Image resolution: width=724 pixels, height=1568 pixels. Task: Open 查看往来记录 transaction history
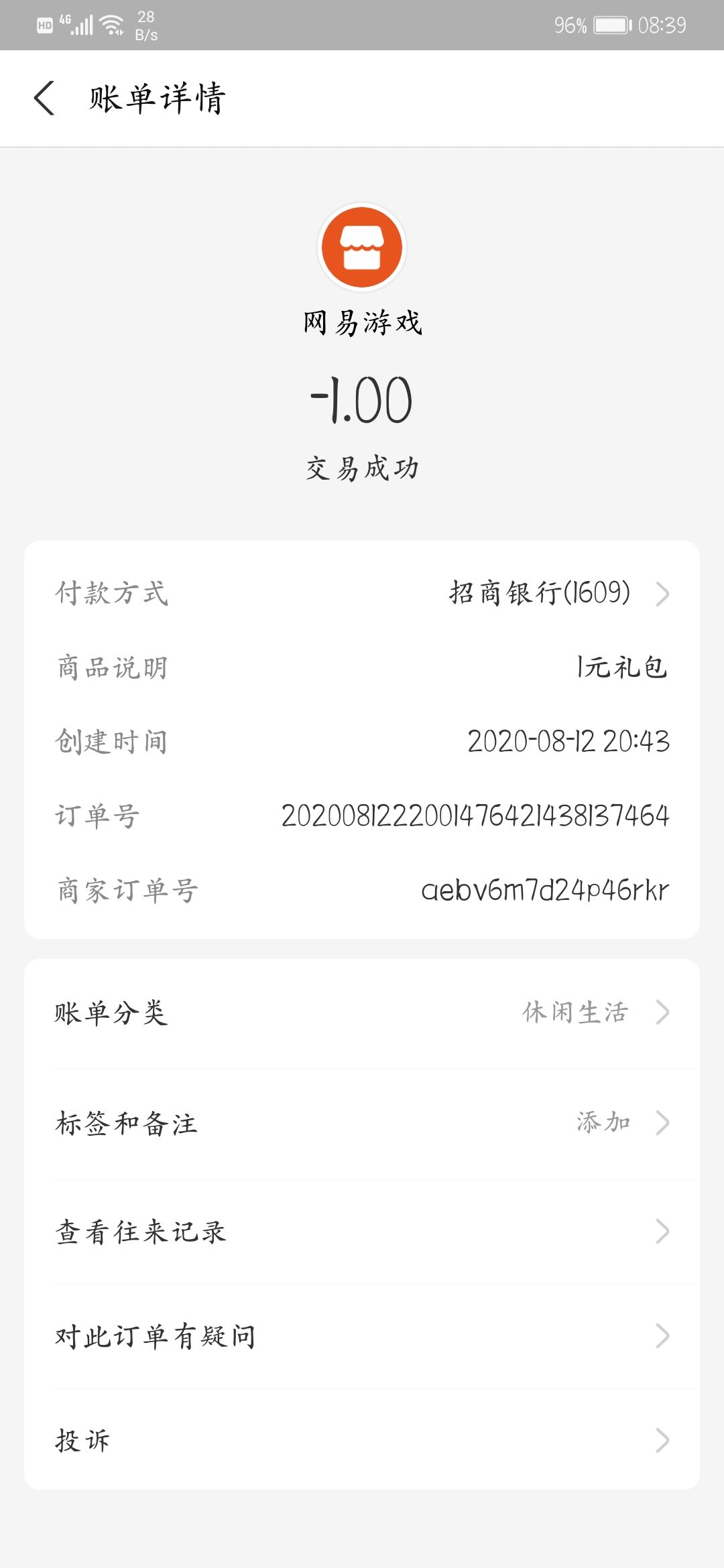click(362, 1230)
